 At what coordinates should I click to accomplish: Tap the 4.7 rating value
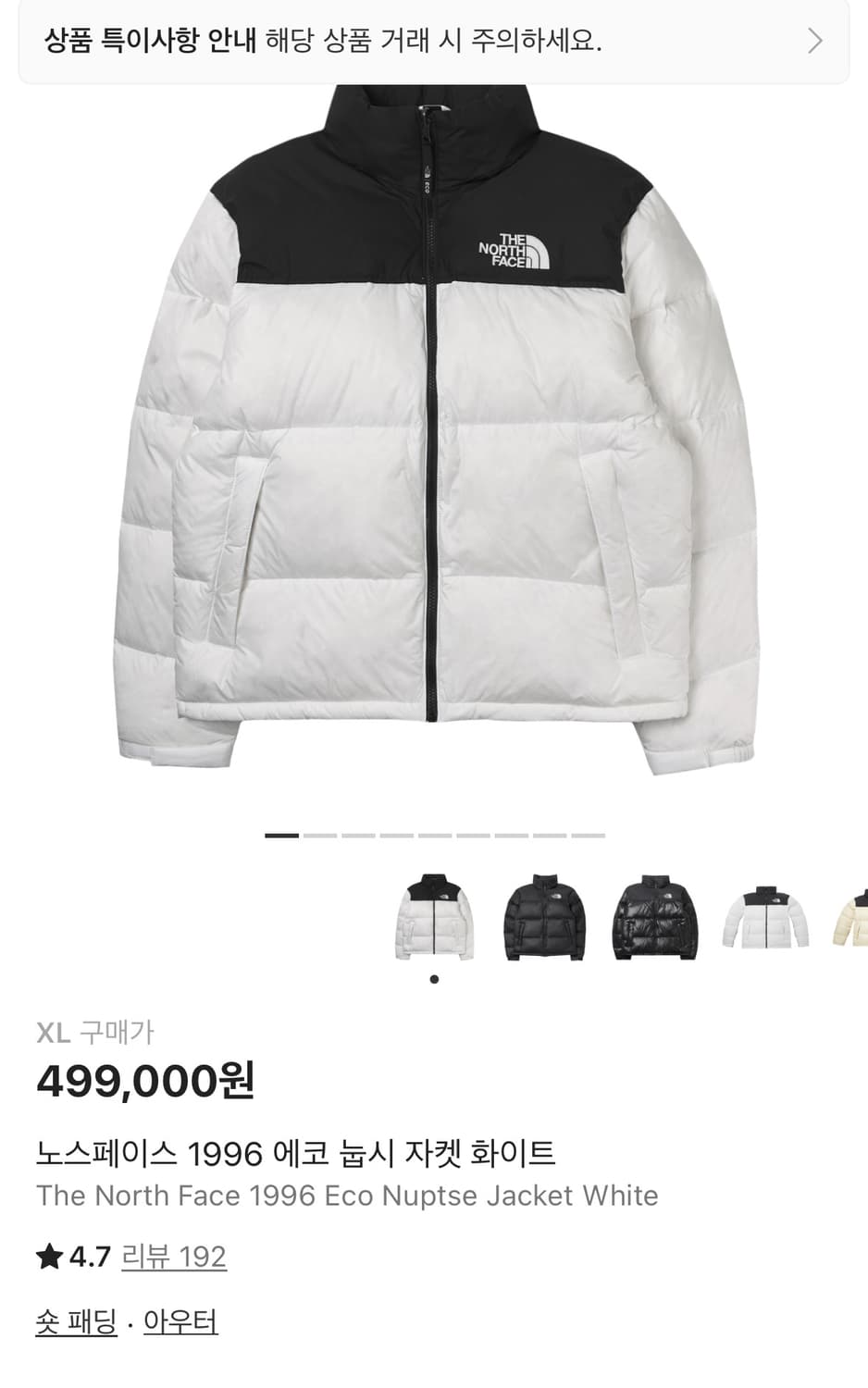click(88, 1257)
